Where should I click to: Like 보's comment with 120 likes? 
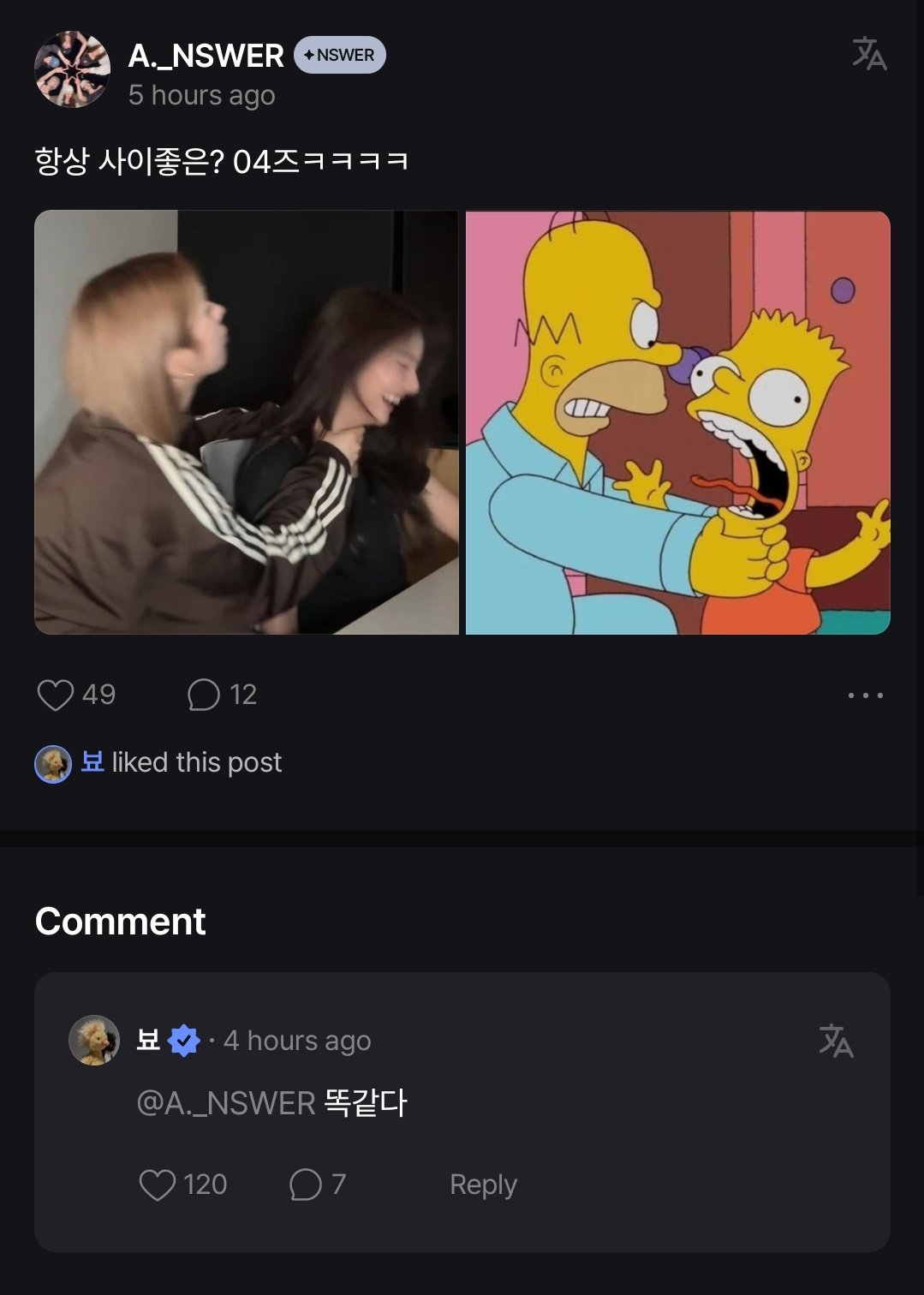coord(158,1185)
